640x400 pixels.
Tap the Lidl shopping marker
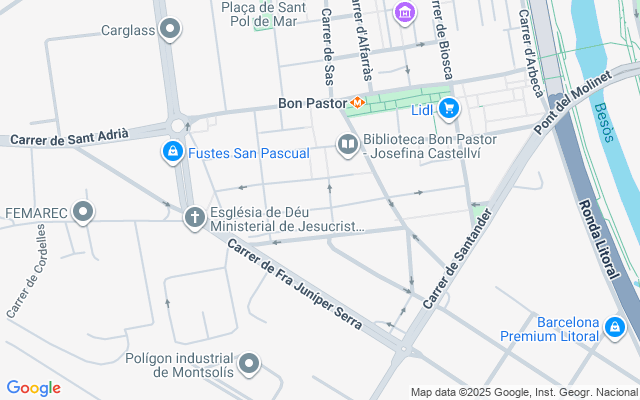pos(447,107)
